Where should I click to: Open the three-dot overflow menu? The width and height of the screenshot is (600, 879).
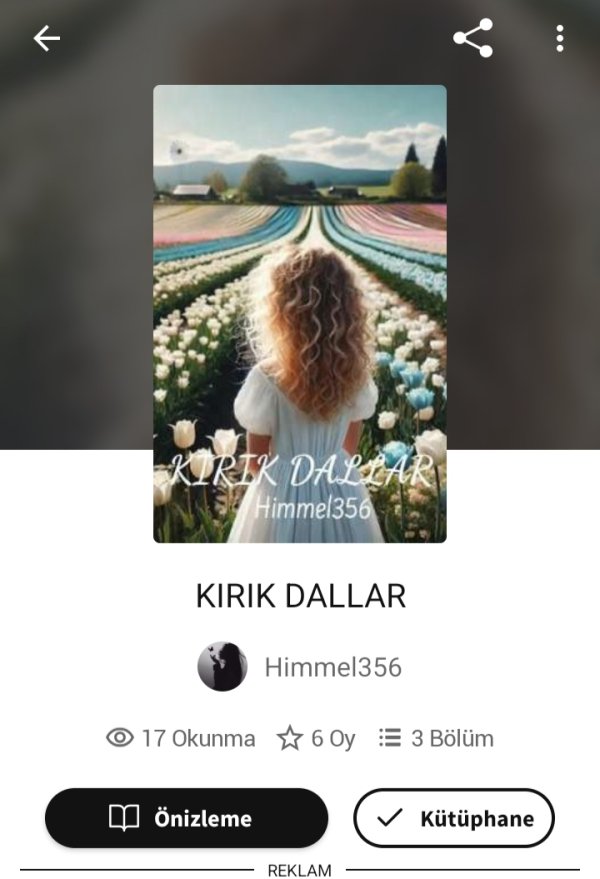click(x=559, y=39)
